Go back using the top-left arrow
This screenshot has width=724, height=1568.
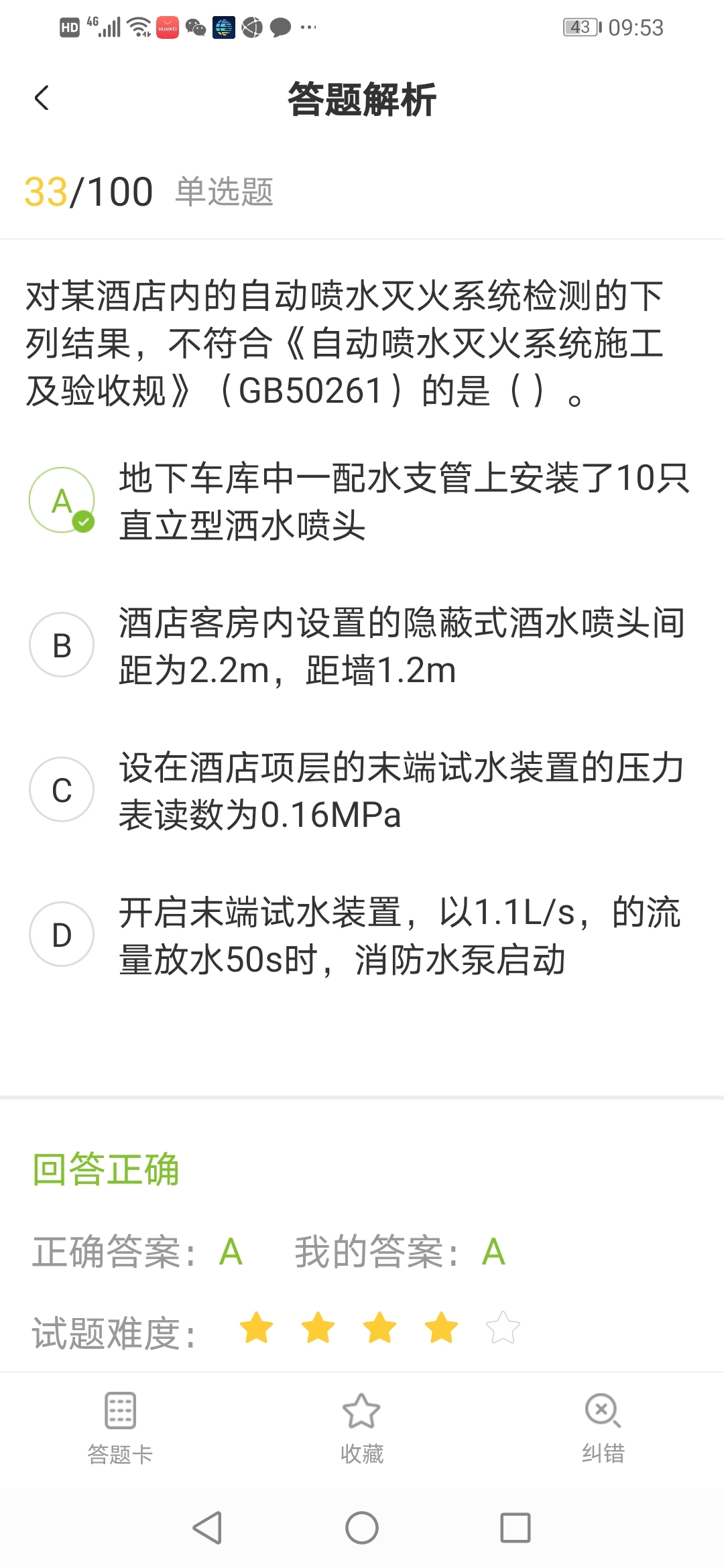pos(42,99)
